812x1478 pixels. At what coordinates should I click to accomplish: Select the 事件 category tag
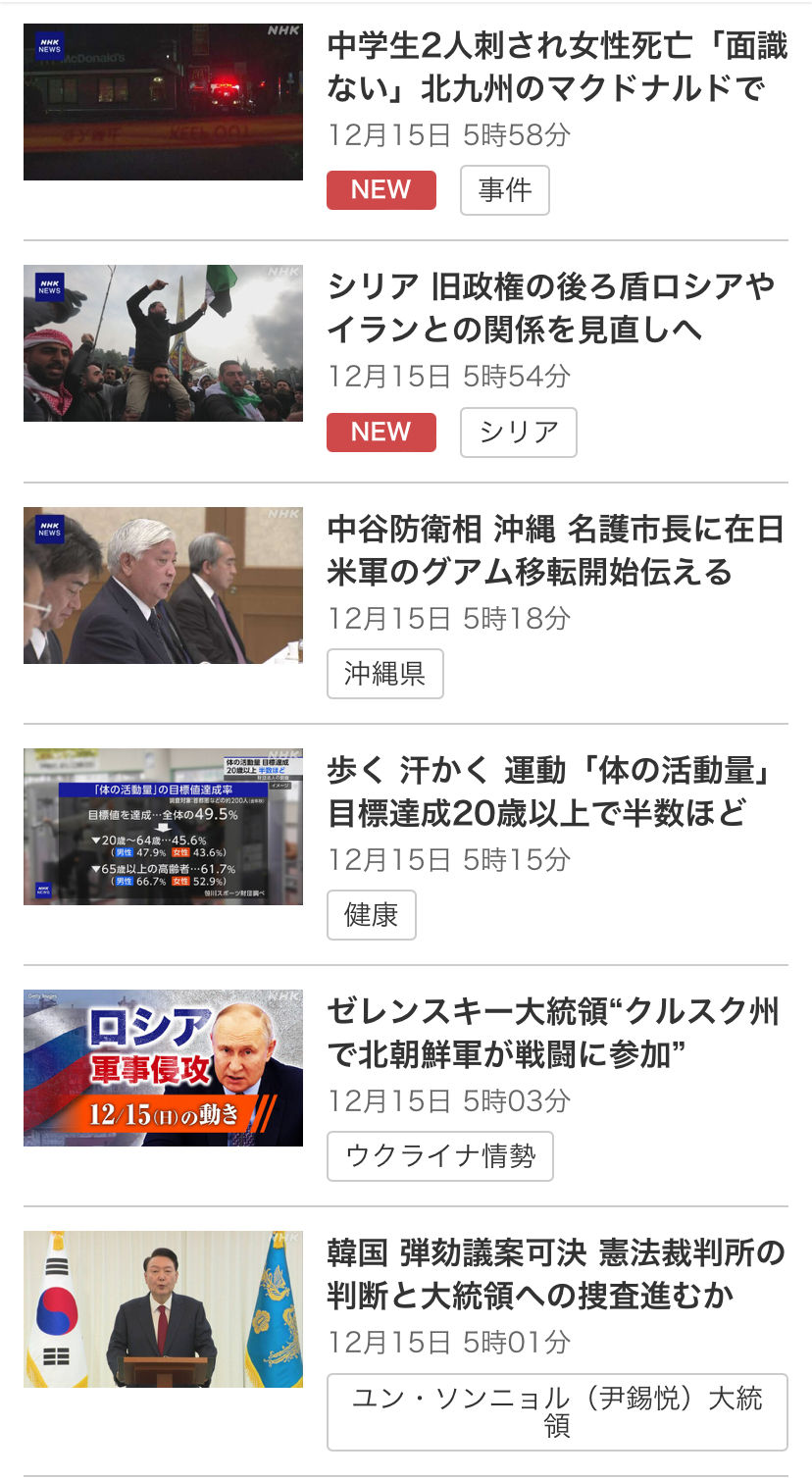coord(504,190)
